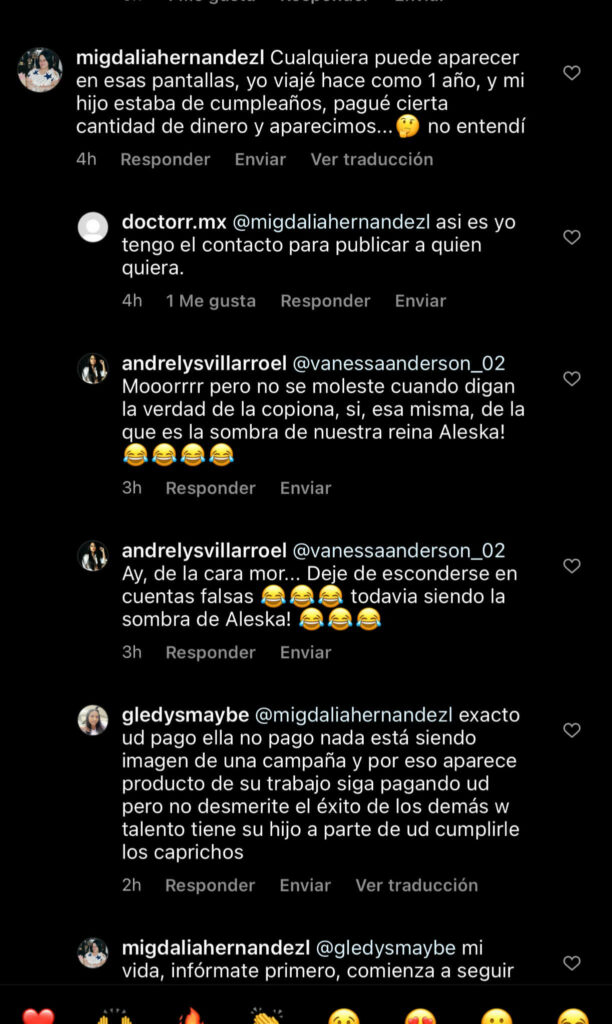Like doctorr.mx's comment
The width and height of the screenshot is (612, 1024).
point(571,237)
